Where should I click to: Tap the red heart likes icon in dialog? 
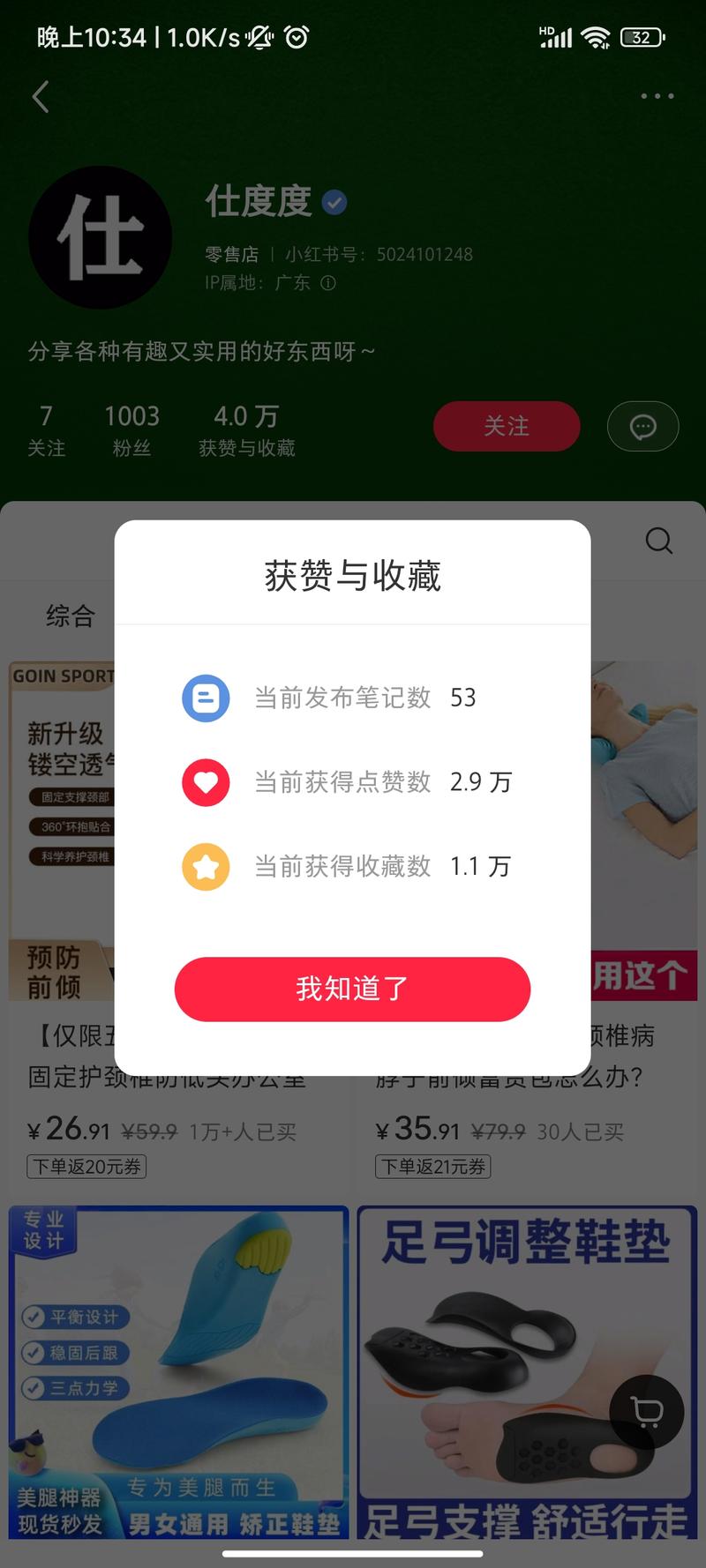[x=206, y=782]
